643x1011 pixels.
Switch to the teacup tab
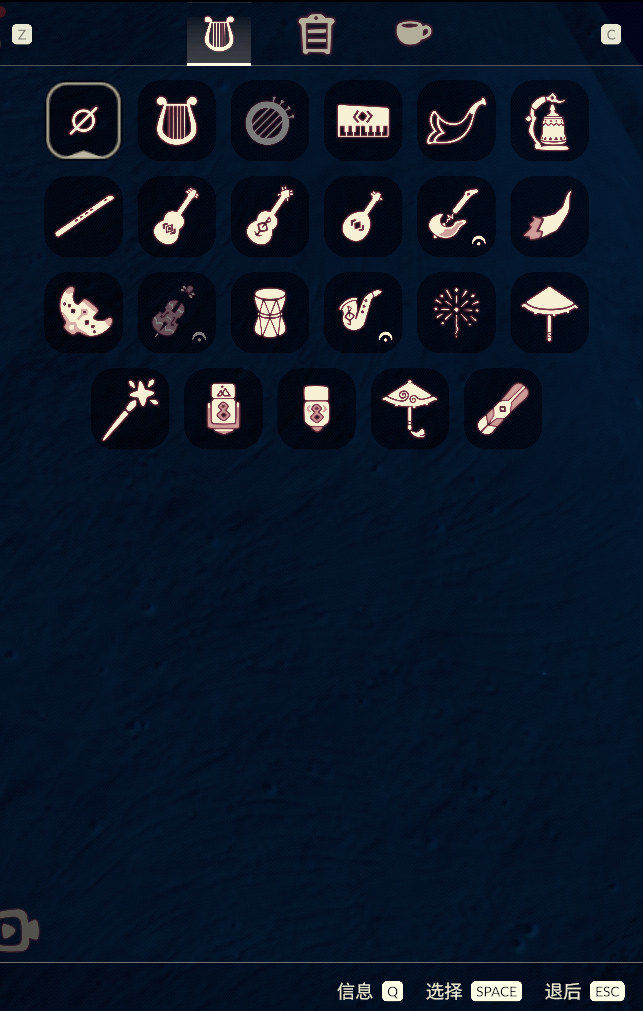tap(412, 33)
